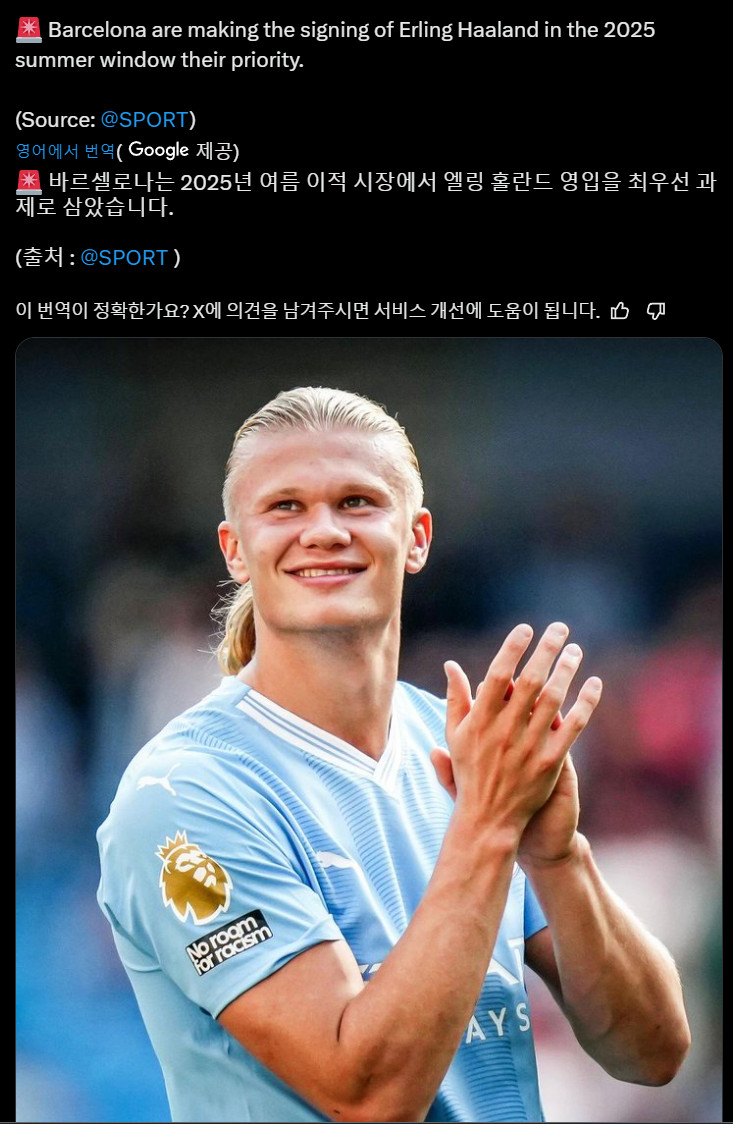Rate the translation with thumbs down

[x=656, y=311]
